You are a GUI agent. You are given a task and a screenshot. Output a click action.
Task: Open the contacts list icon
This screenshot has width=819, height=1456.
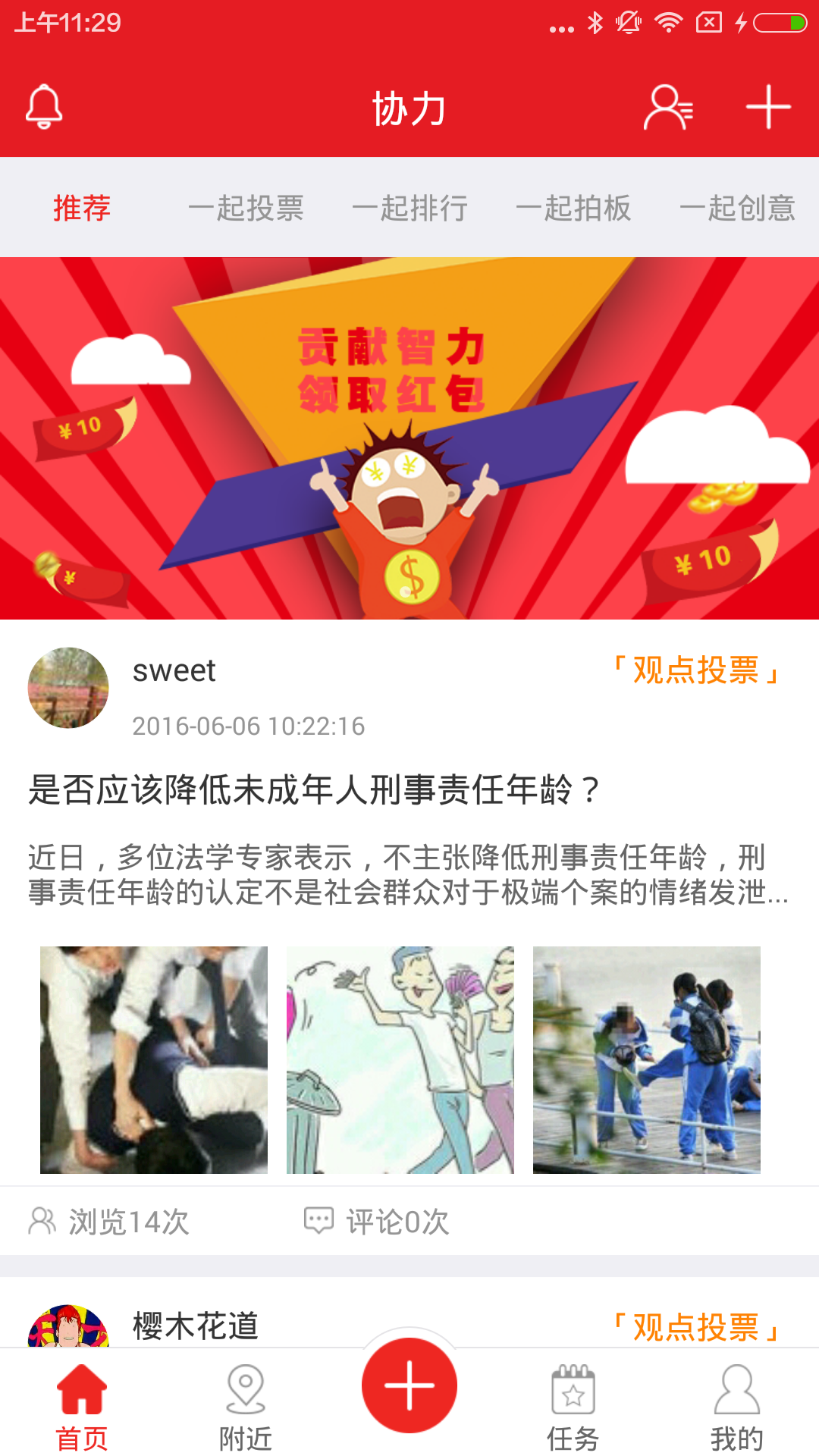tap(667, 107)
